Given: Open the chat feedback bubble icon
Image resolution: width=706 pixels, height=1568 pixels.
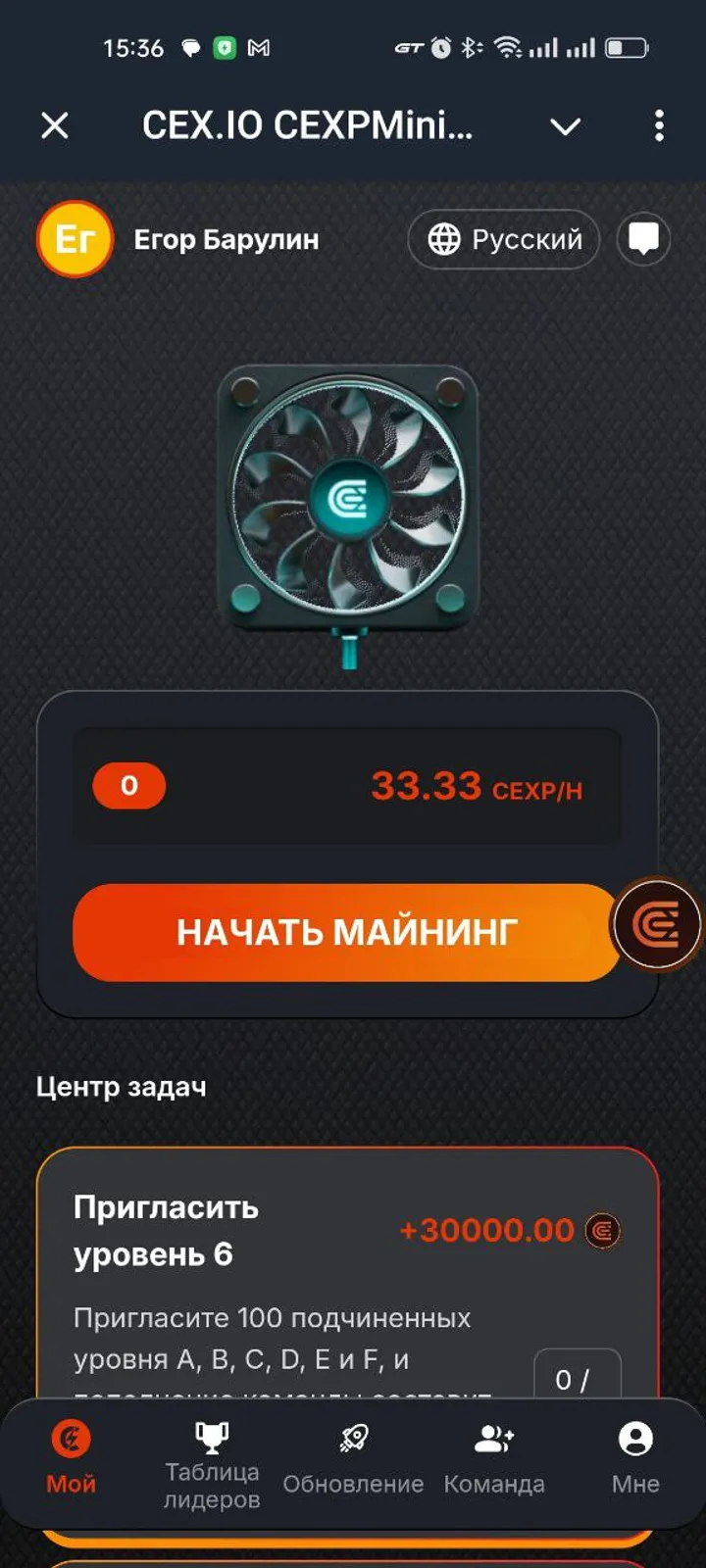Looking at the screenshot, I should click(x=643, y=238).
